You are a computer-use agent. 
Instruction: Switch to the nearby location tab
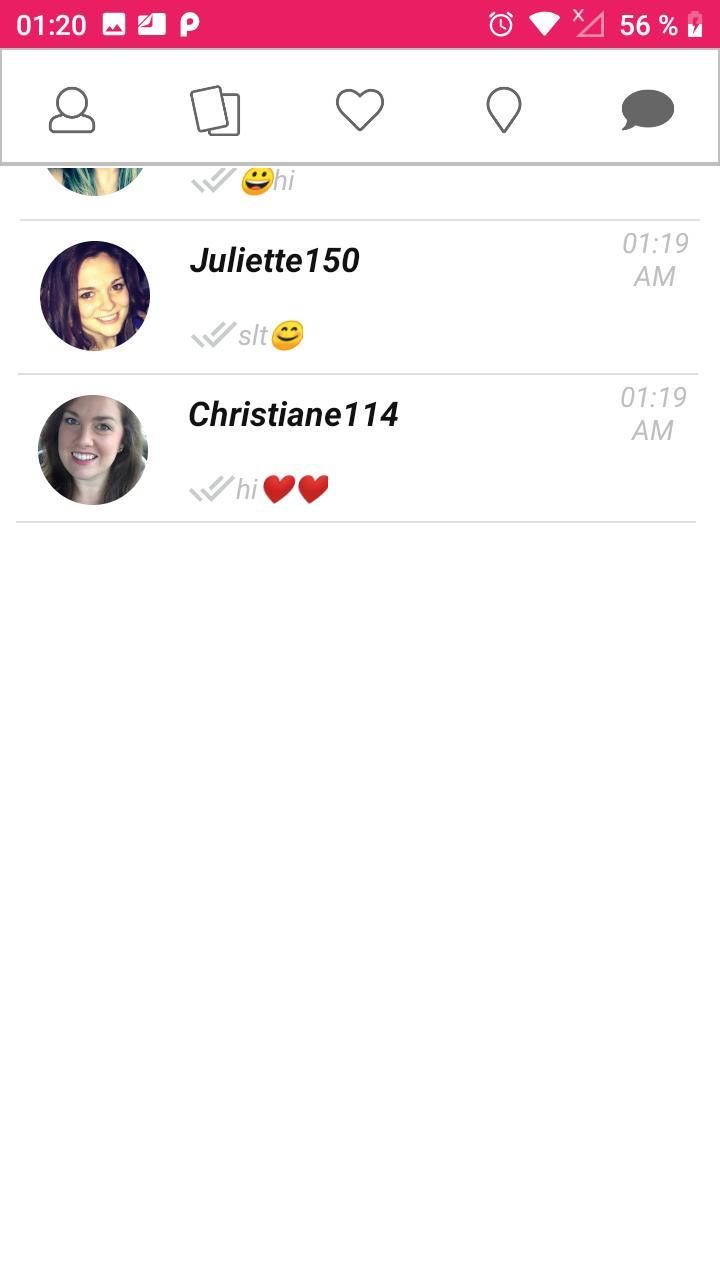pos(504,110)
